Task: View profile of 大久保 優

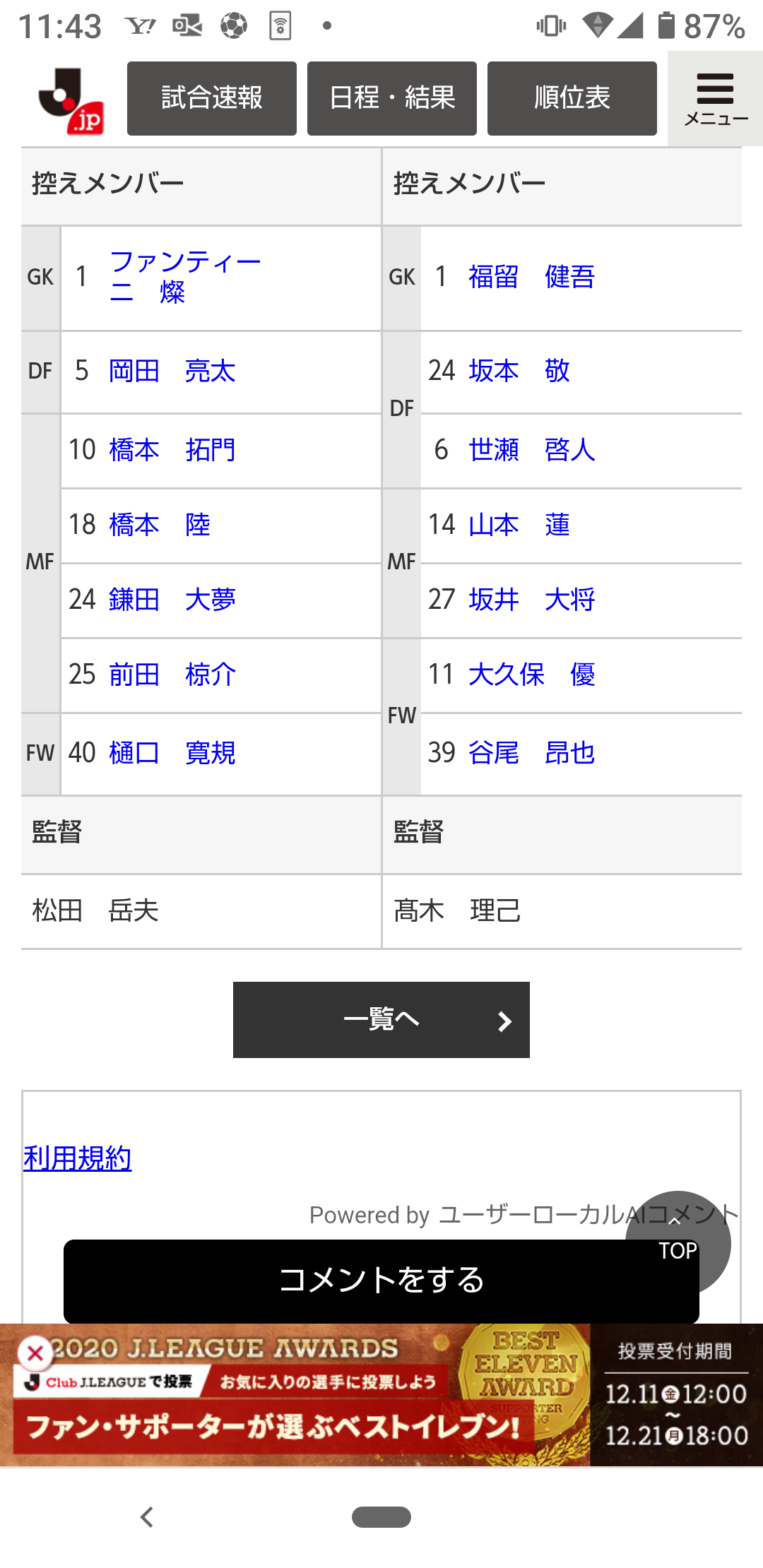Action: pyautogui.click(x=531, y=675)
